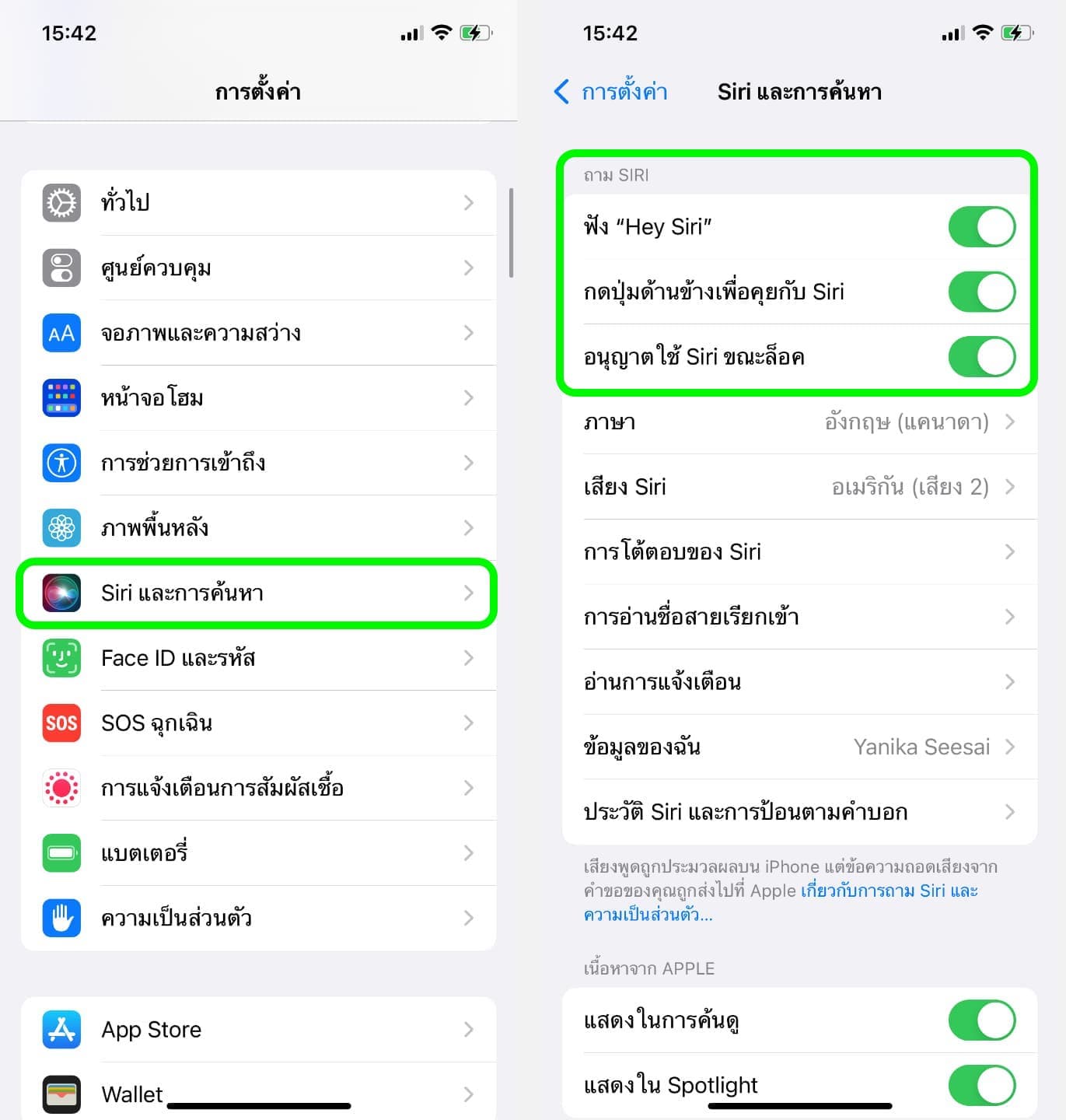
Task: Toggle กดปุ่มด้านข้างเพื่อคุยกับ Siri
Action: pyautogui.click(x=981, y=292)
